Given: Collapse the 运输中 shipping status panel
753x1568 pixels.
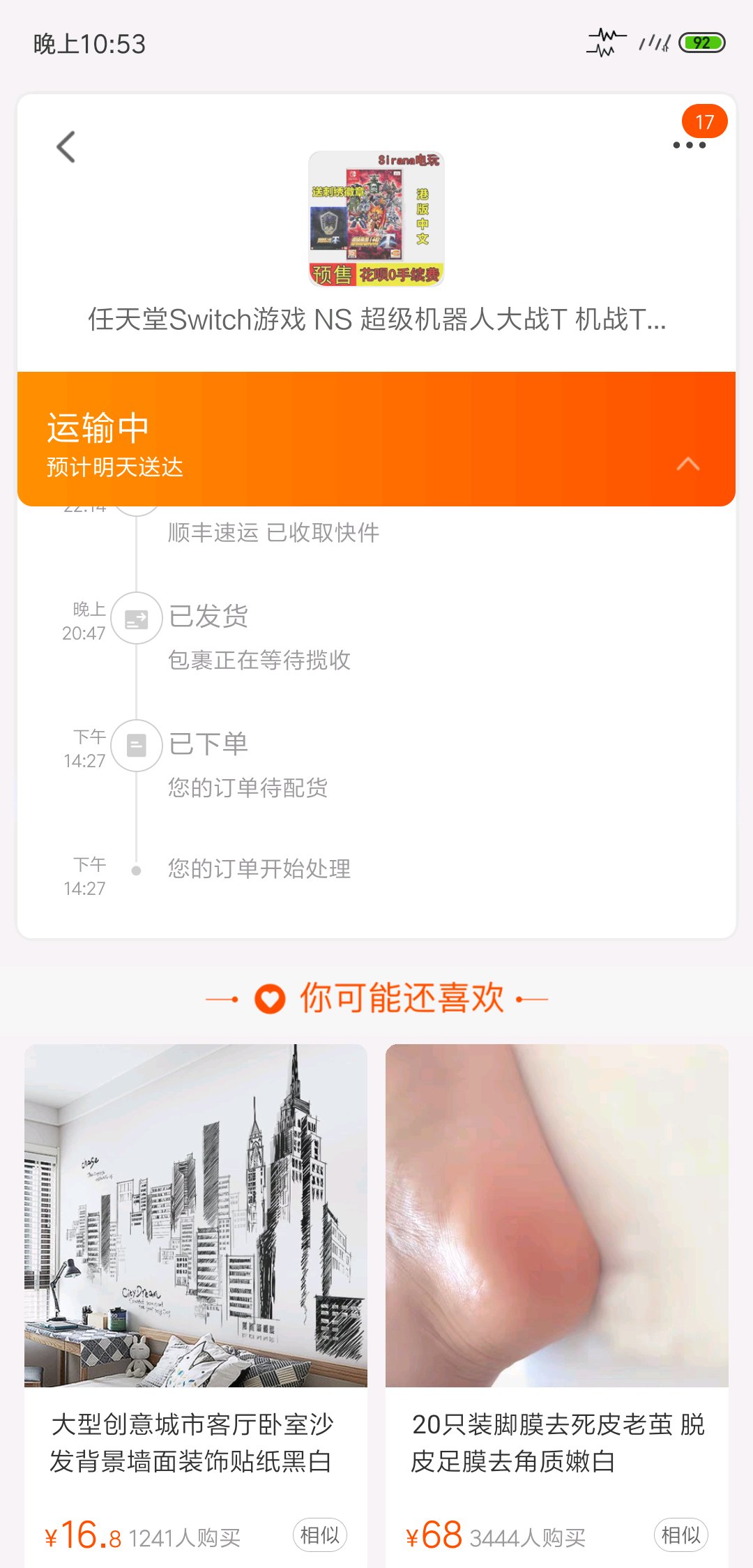Looking at the screenshot, I should pos(687,464).
